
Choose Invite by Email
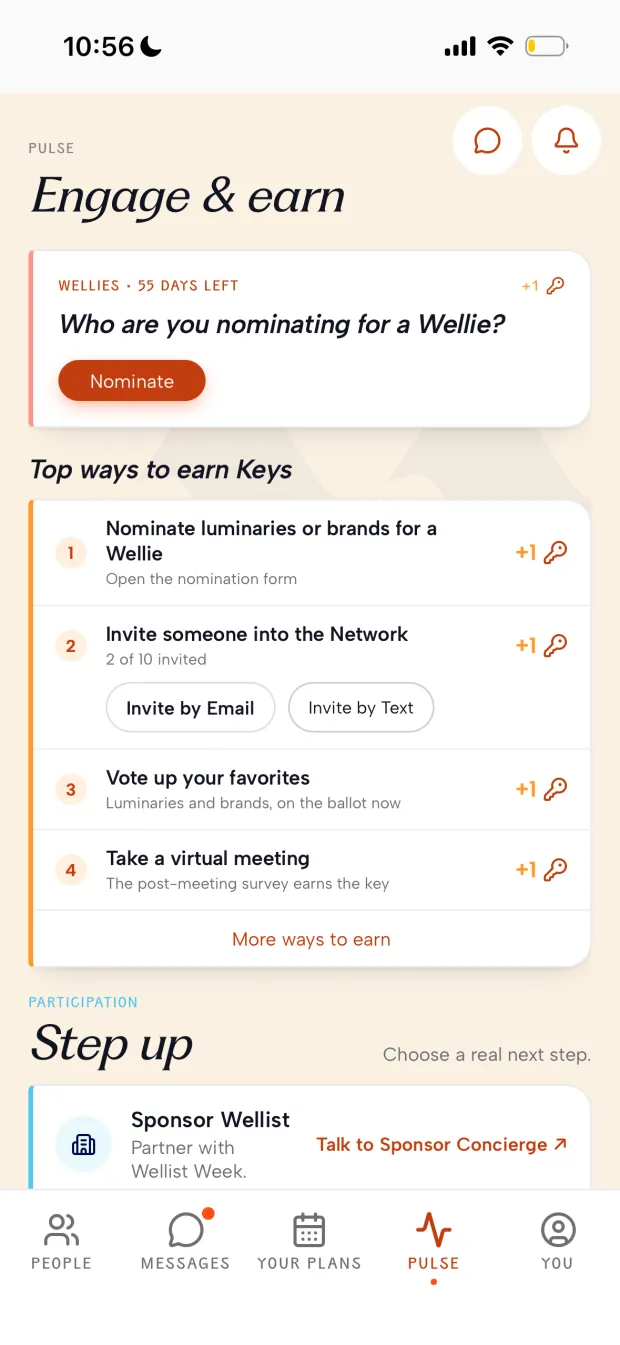(x=190, y=708)
